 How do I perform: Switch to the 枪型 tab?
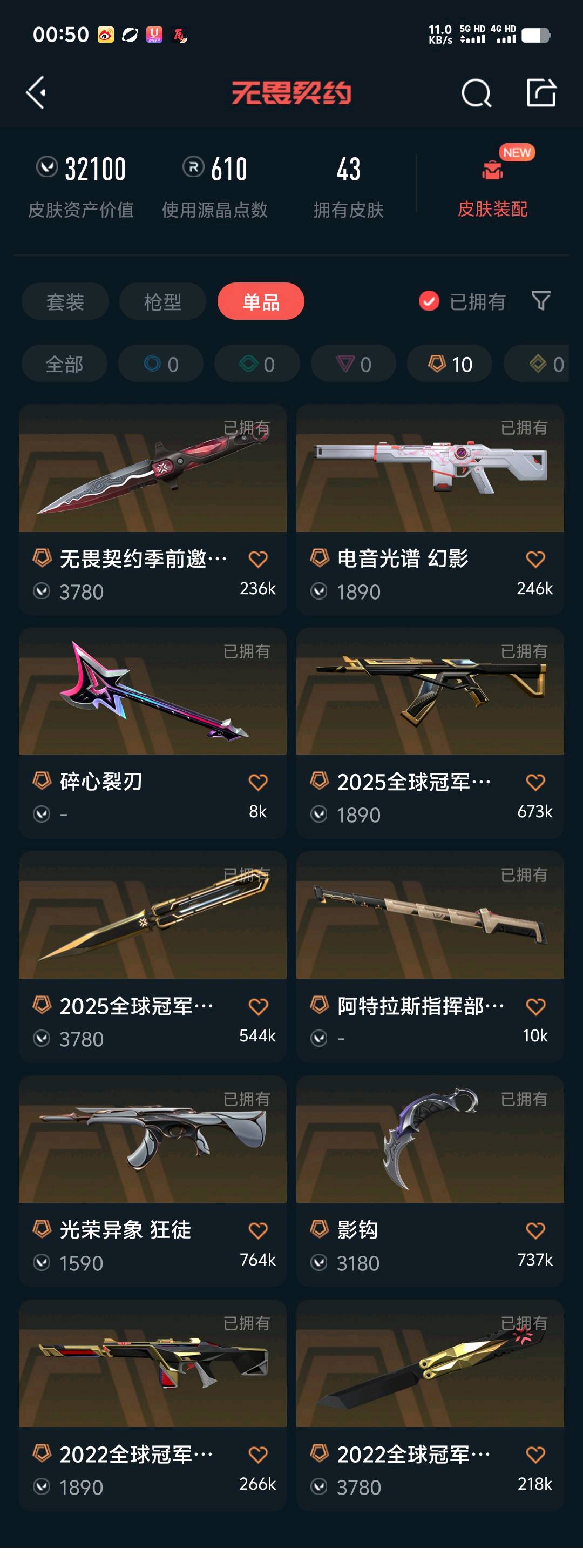(162, 301)
